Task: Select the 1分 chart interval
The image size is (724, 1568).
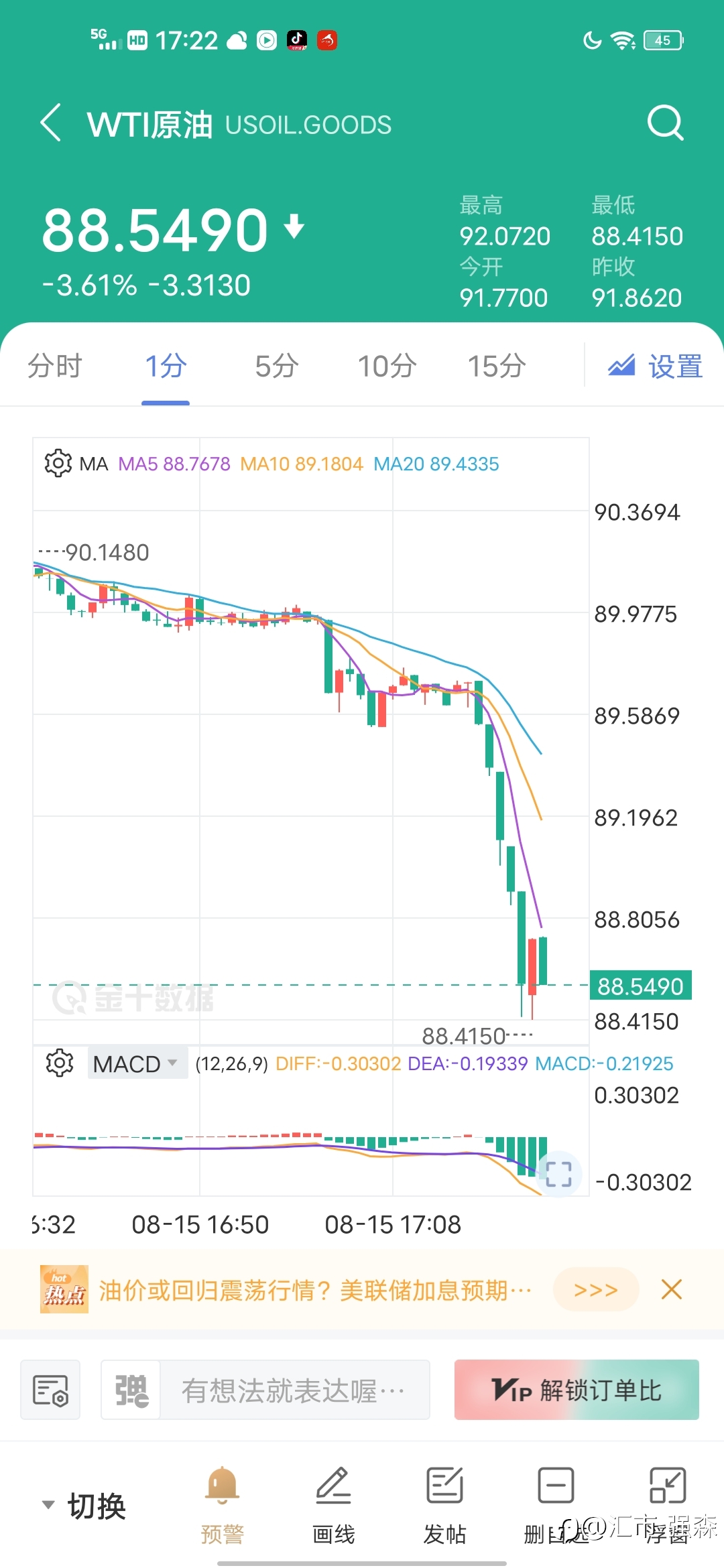Action: (166, 366)
